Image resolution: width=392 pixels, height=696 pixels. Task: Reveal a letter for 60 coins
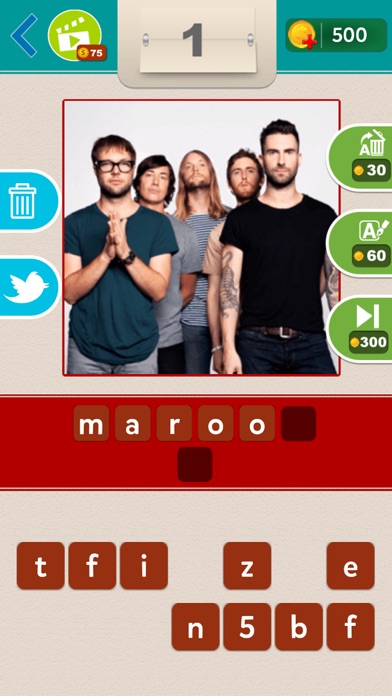point(362,244)
